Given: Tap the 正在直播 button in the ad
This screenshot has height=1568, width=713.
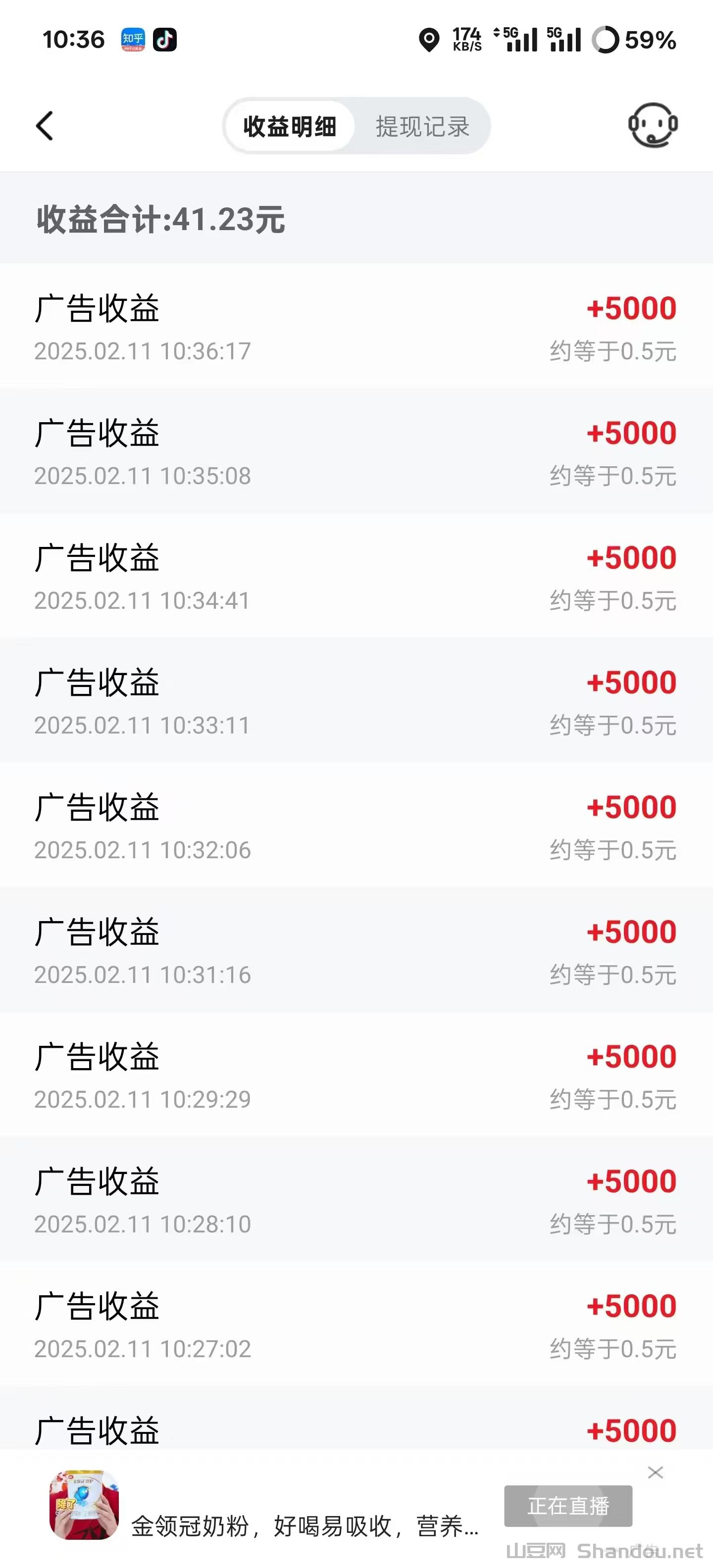Looking at the screenshot, I should point(567,1506).
